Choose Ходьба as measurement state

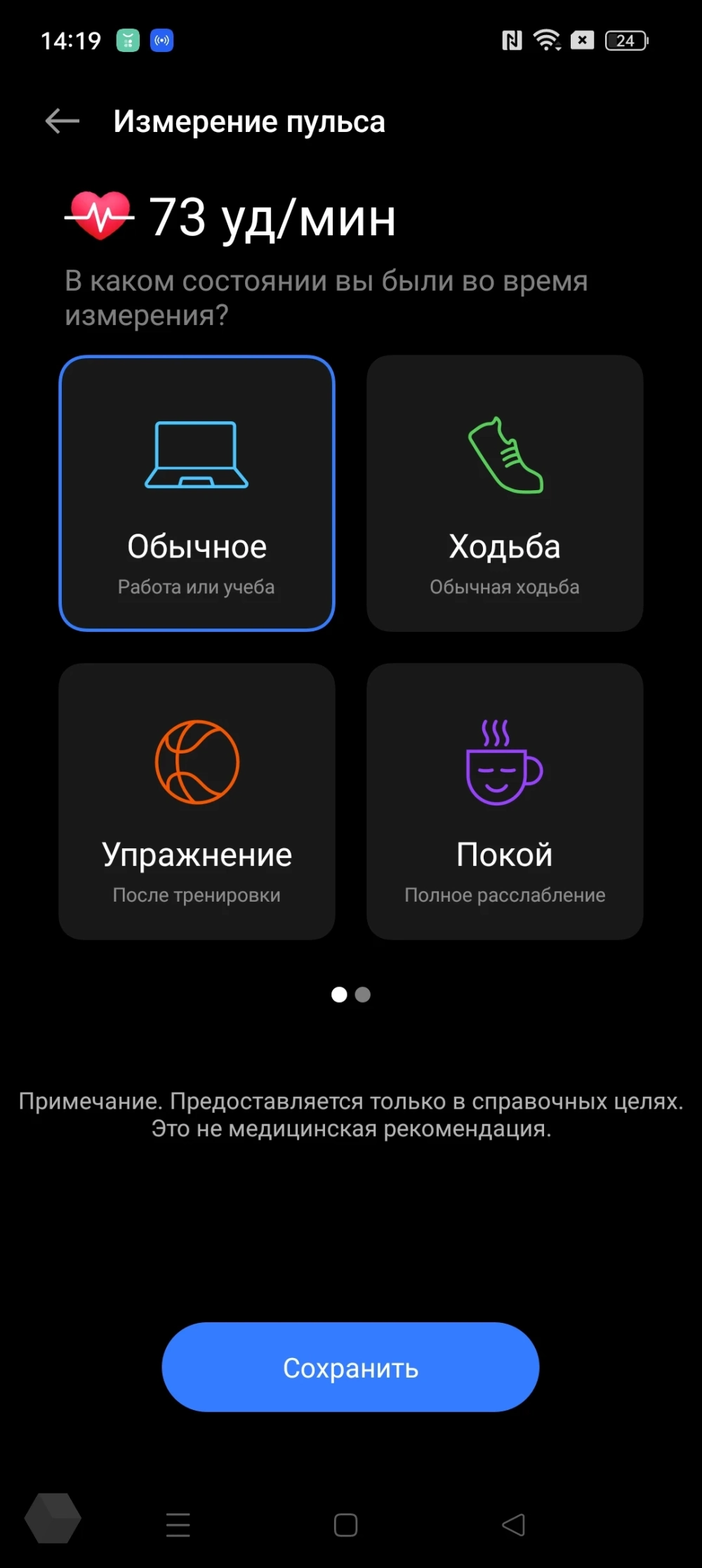[x=505, y=493]
